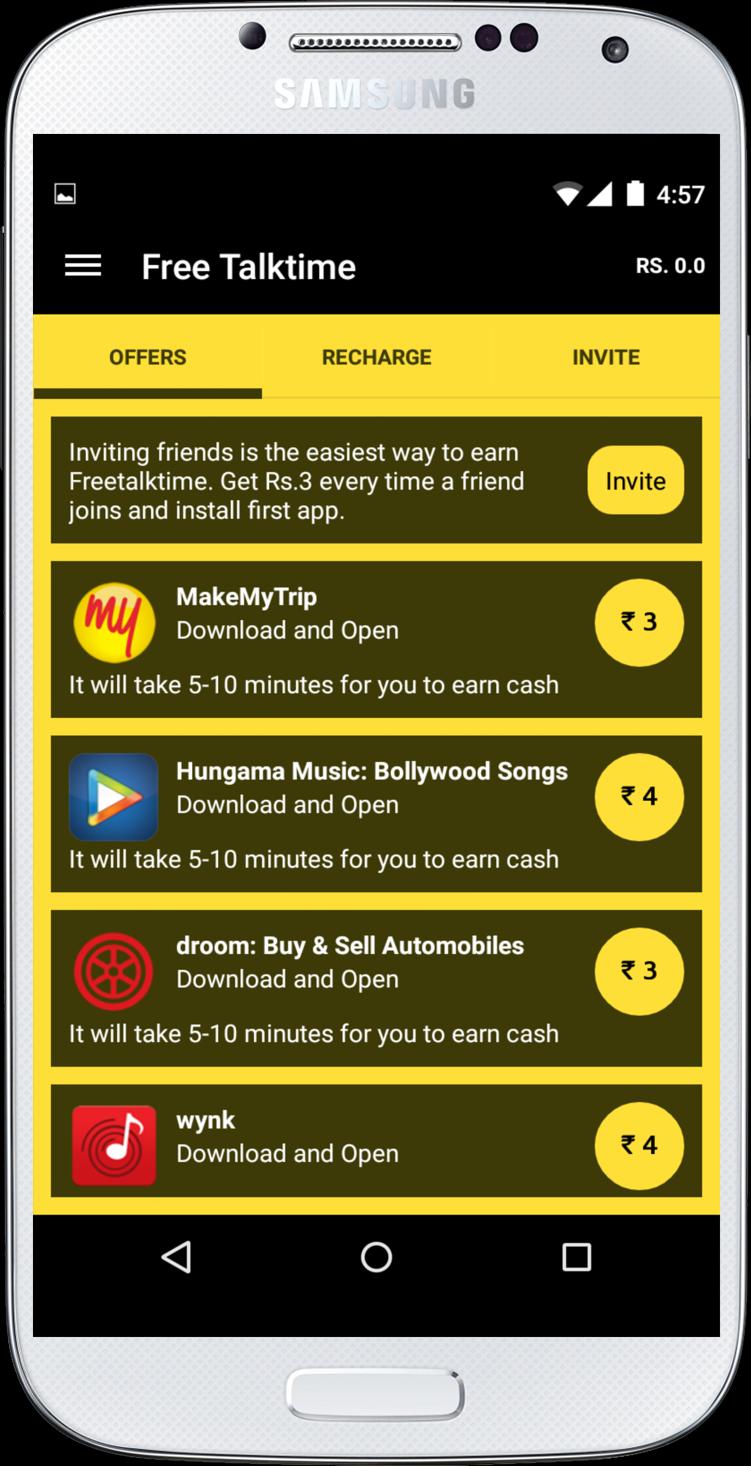Go back using the system back button
The image size is (751, 1466).
(x=176, y=1257)
